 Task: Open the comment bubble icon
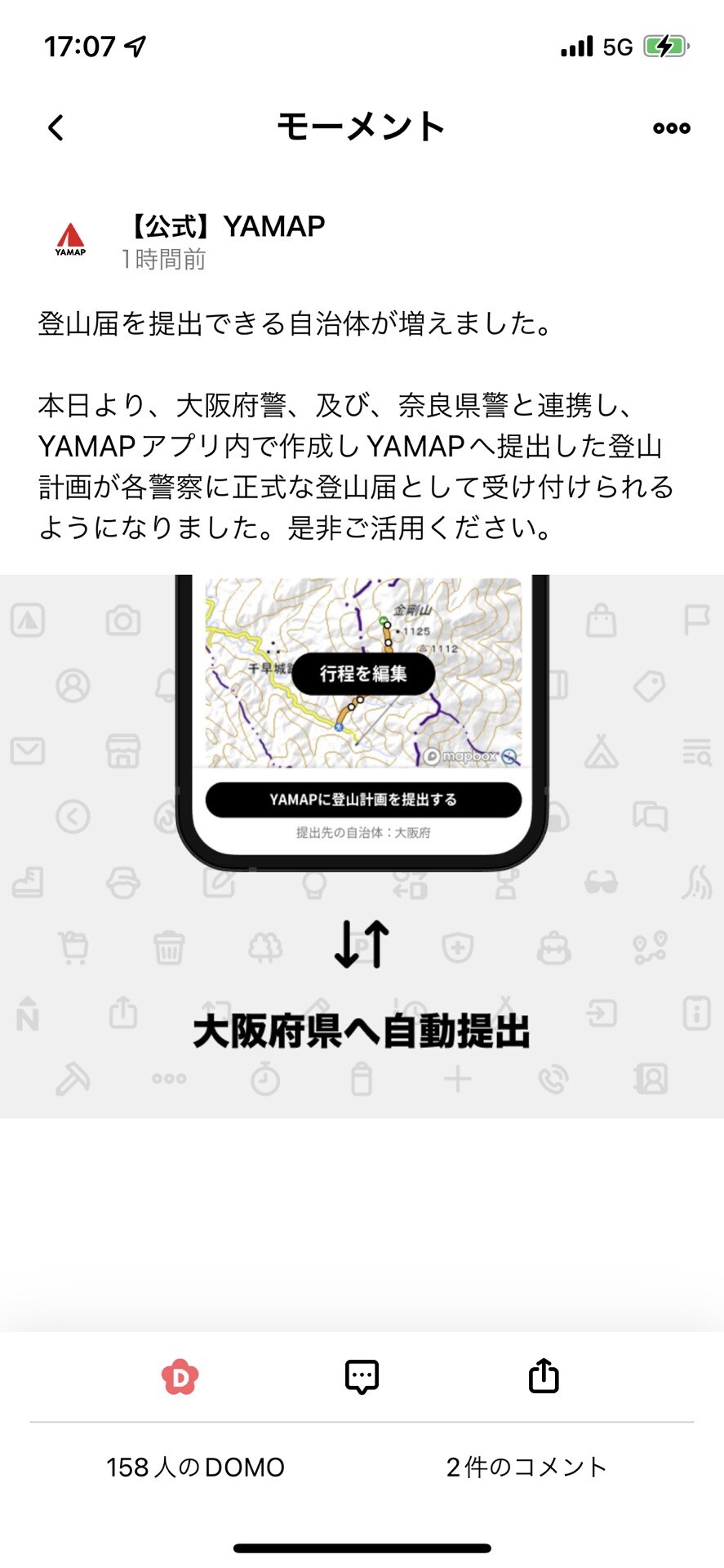point(360,1376)
